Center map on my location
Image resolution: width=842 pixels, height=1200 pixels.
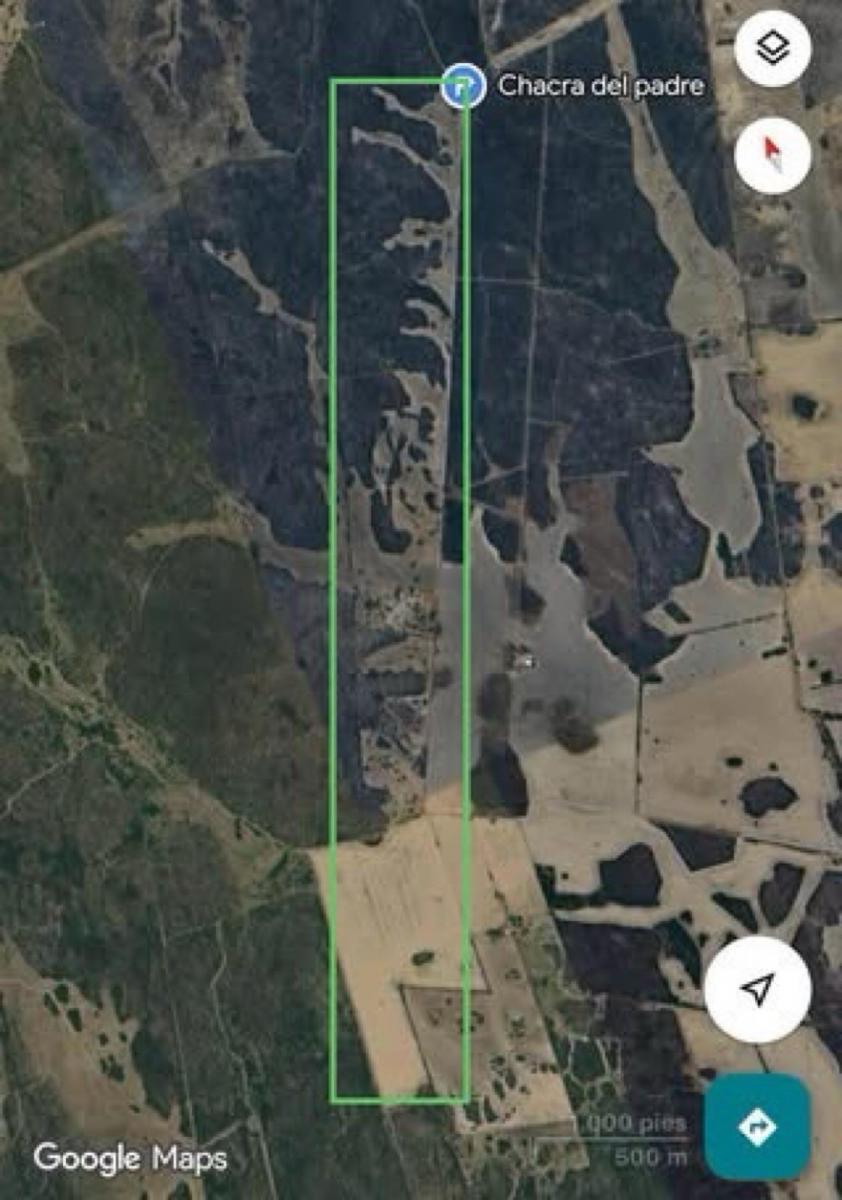(757, 990)
